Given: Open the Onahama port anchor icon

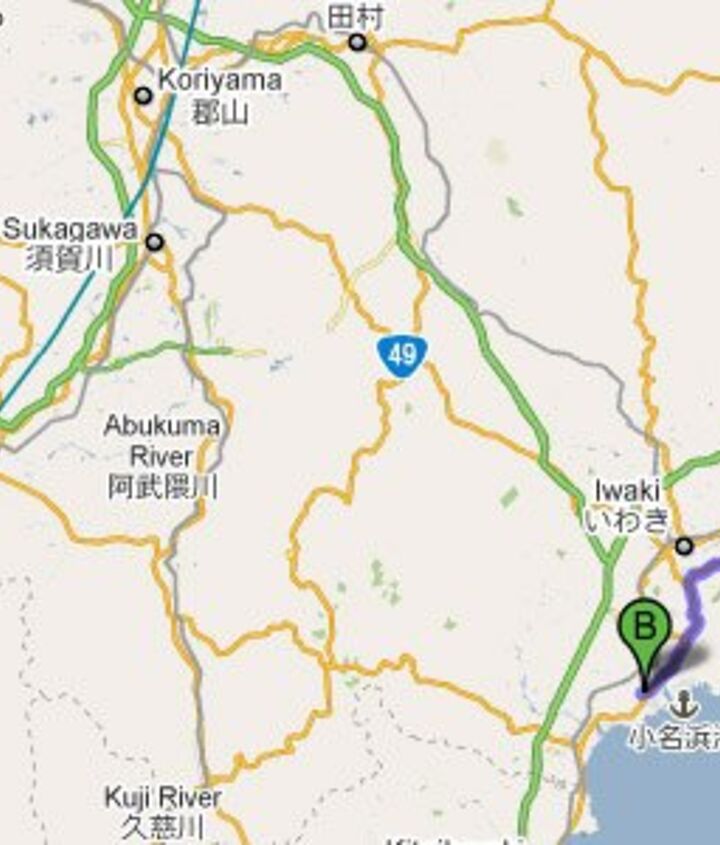Looking at the screenshot, I should pyautogui.click(x=686, y=705).
